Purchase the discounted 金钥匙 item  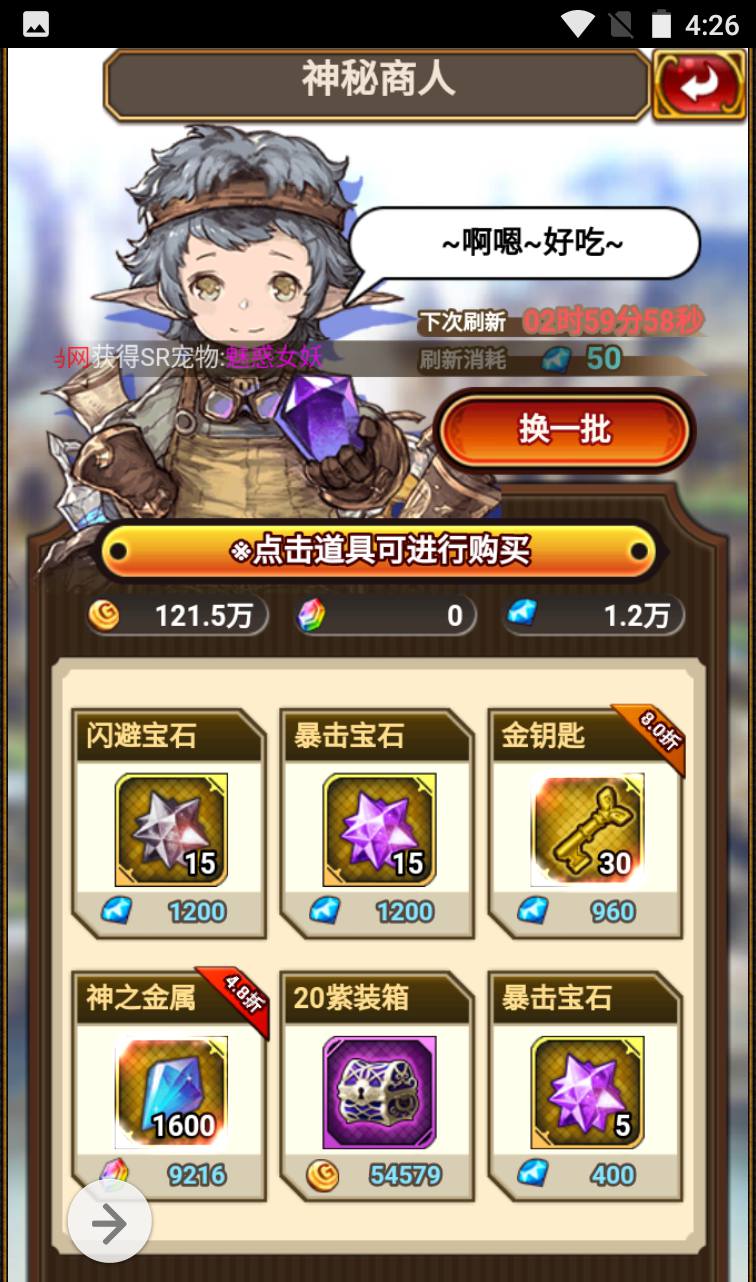point(586,824)
